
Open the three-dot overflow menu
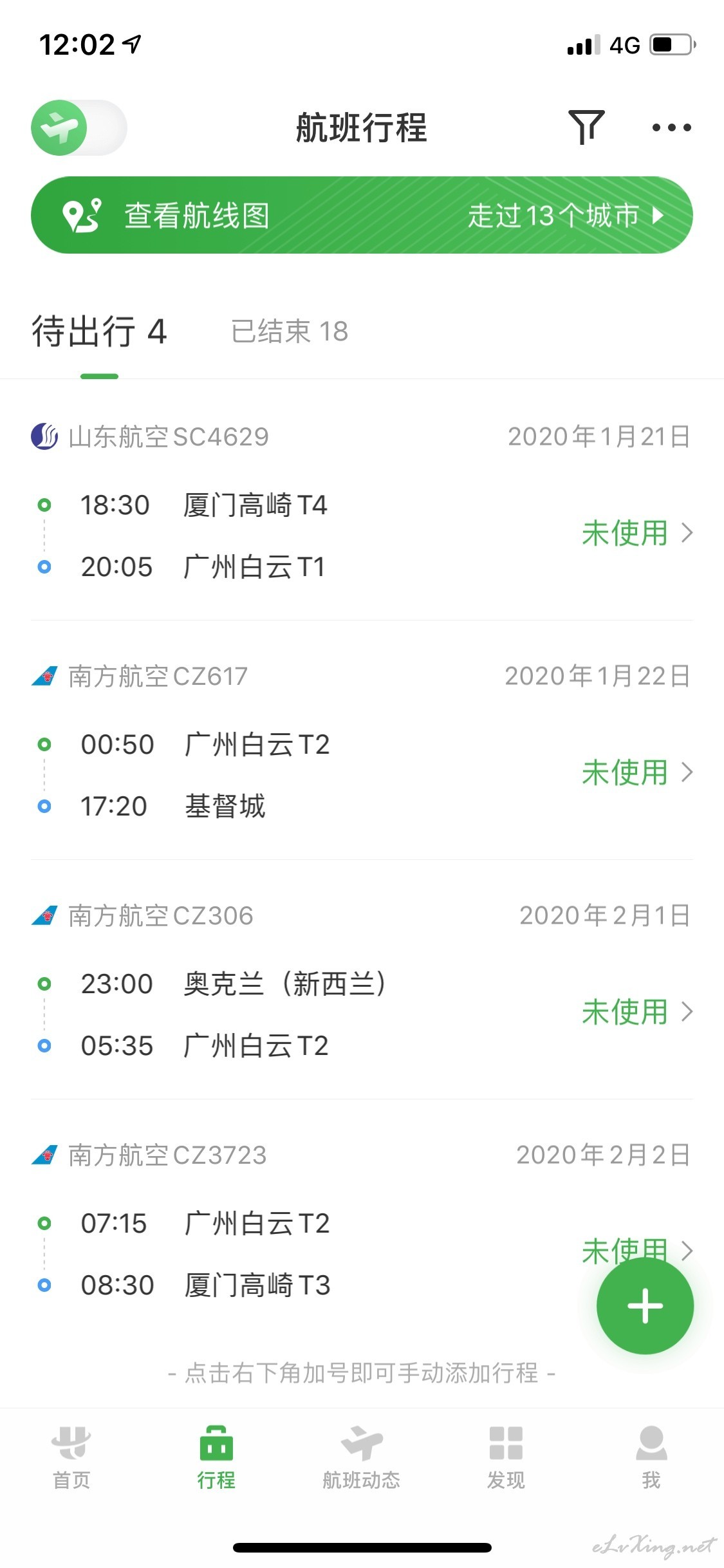click(671, 127)
